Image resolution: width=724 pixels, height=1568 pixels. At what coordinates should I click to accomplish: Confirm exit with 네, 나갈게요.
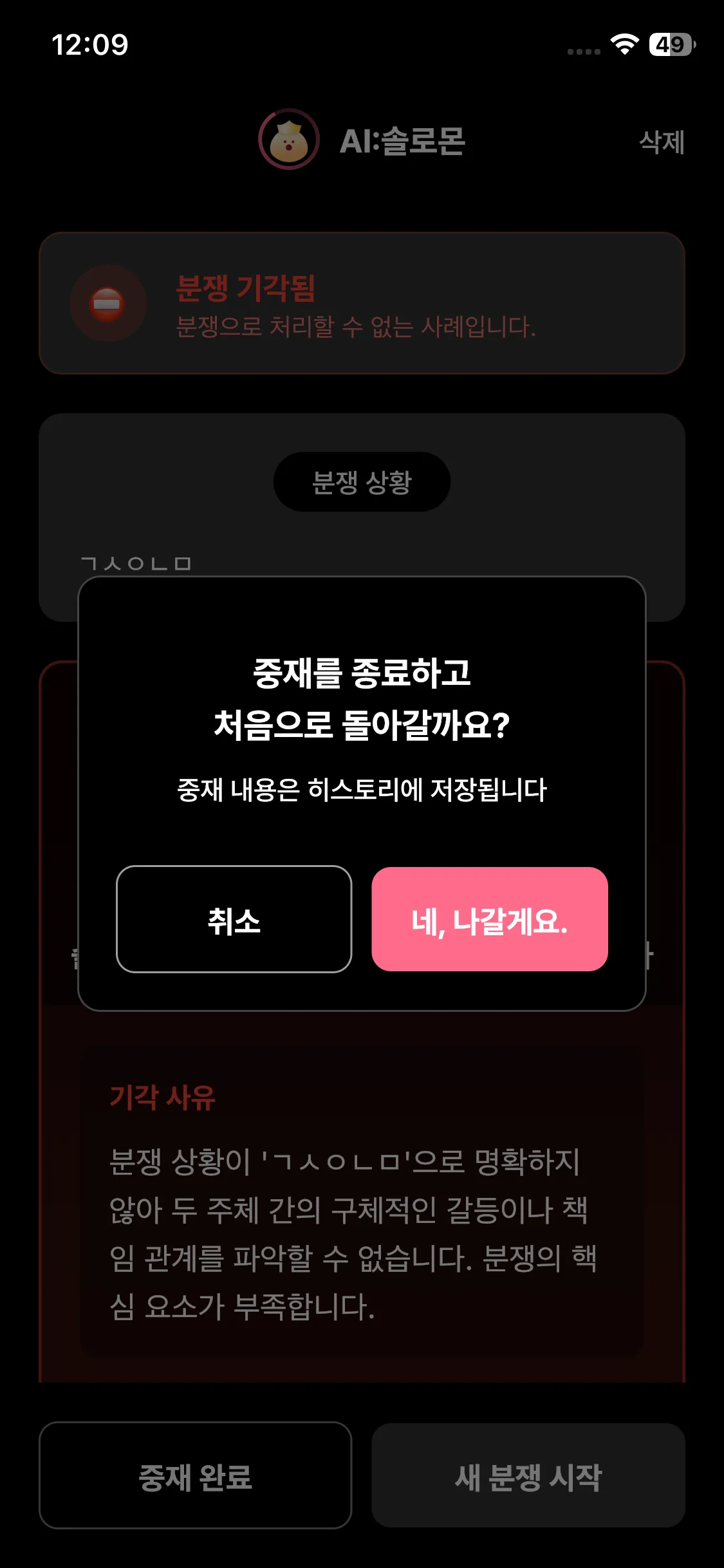(489, 919)
